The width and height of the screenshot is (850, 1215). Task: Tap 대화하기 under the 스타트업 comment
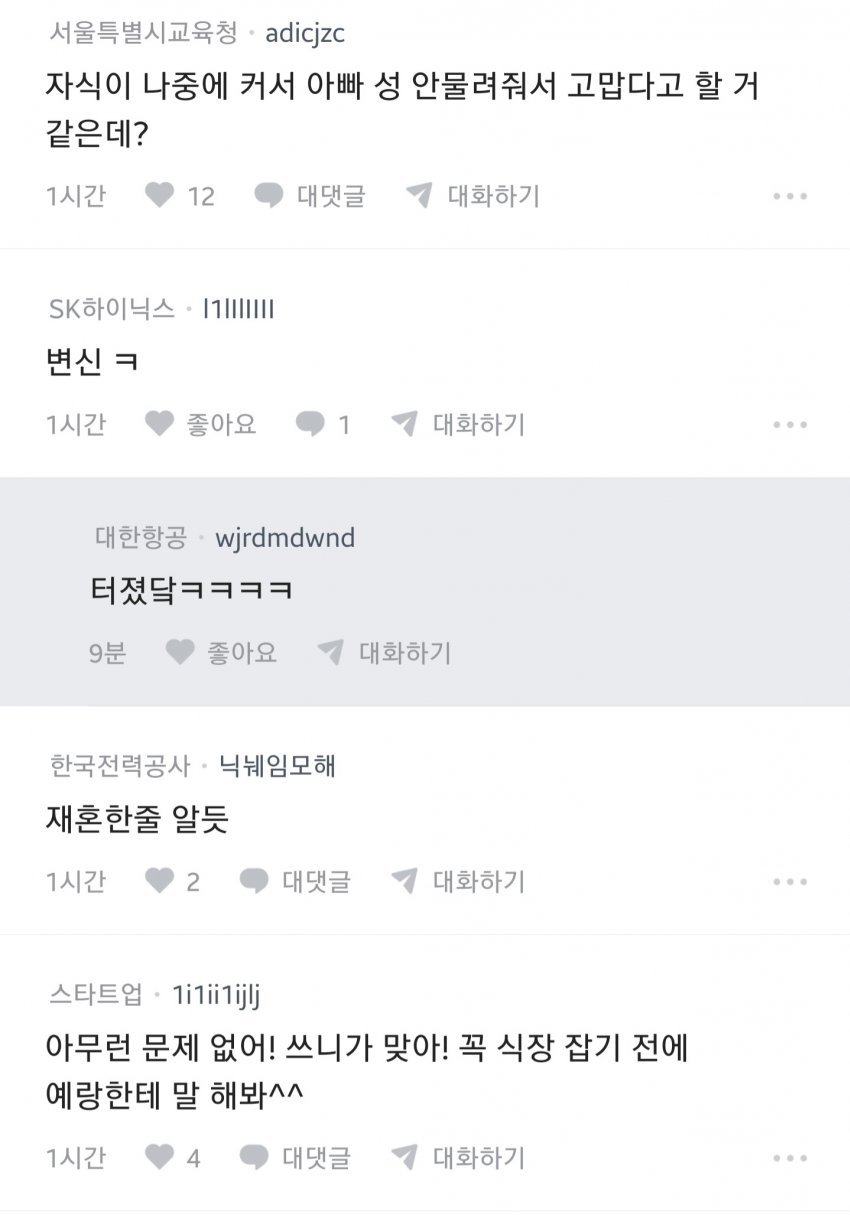pos(458,1159)
